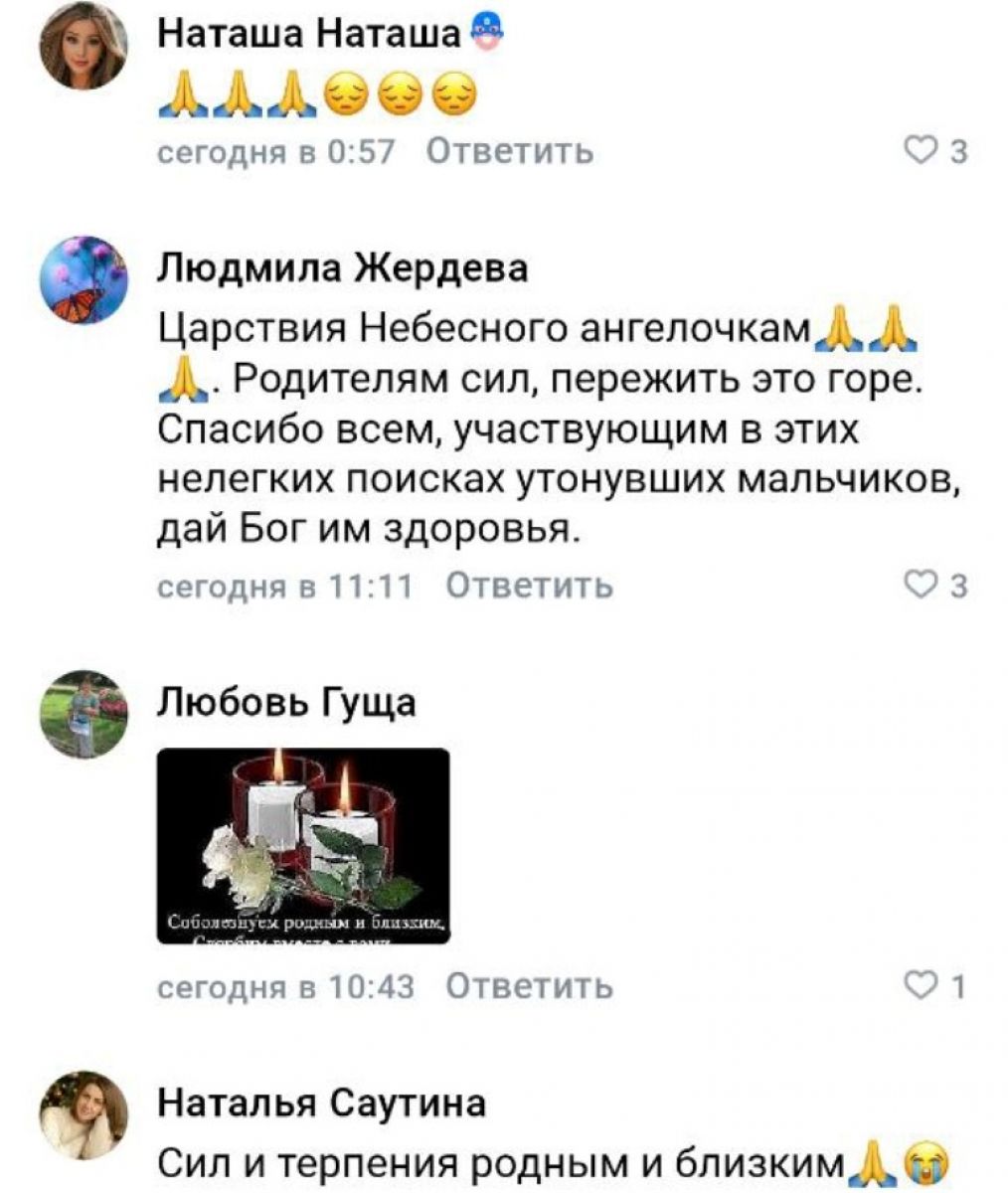Image resolution: width=1008 pixels, height=1193 pixels.
Task: Reply to Любовь Гуща's comment
Action: click(528, 986)
